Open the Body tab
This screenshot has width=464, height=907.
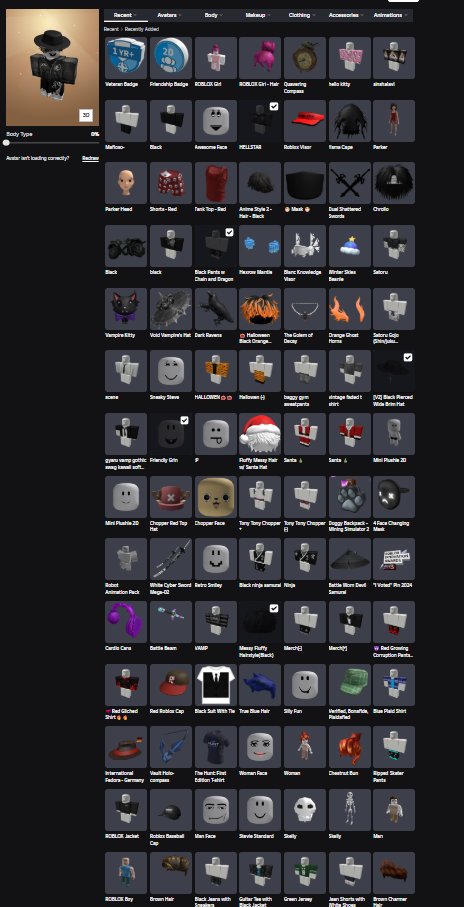point(212,15)
